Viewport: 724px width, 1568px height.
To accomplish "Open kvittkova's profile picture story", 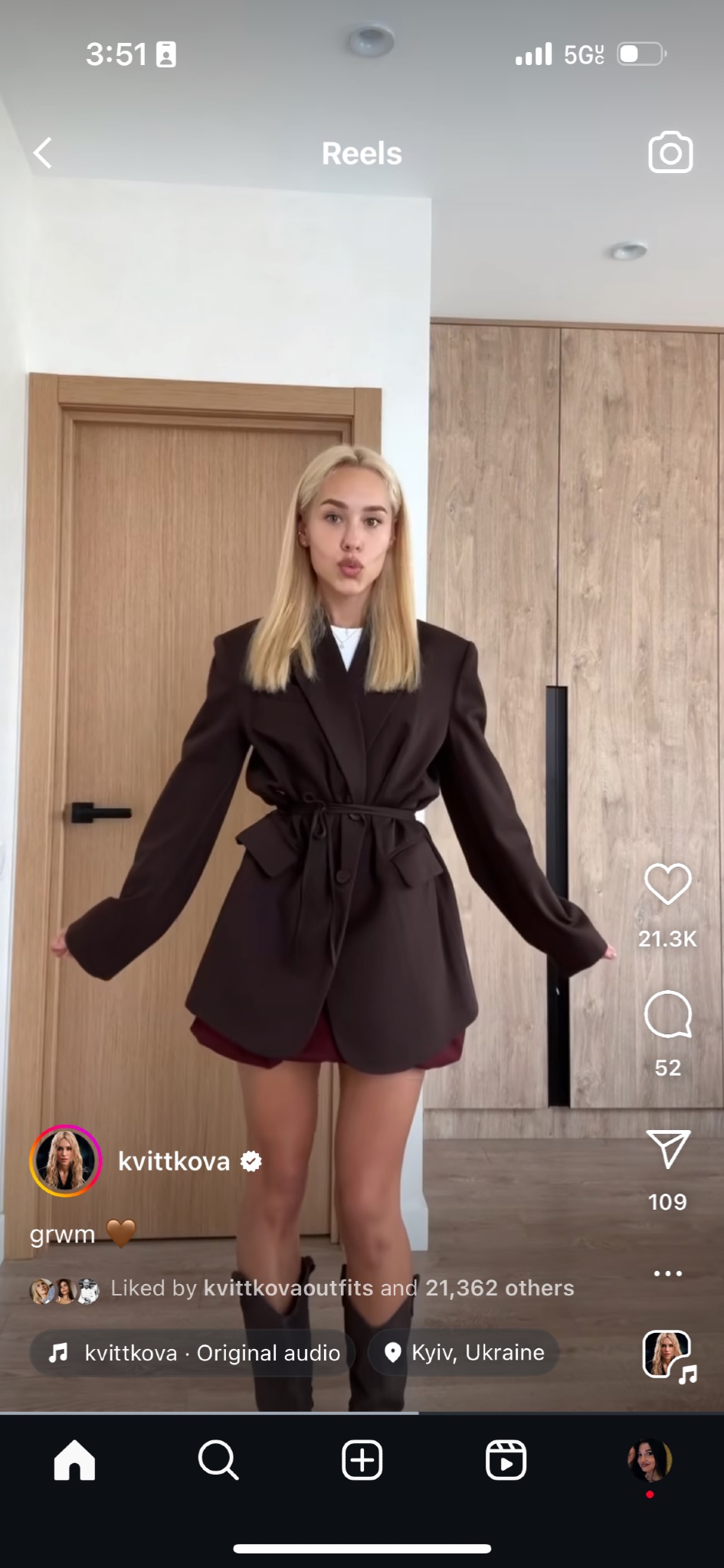I will (x=66, y=1161).
